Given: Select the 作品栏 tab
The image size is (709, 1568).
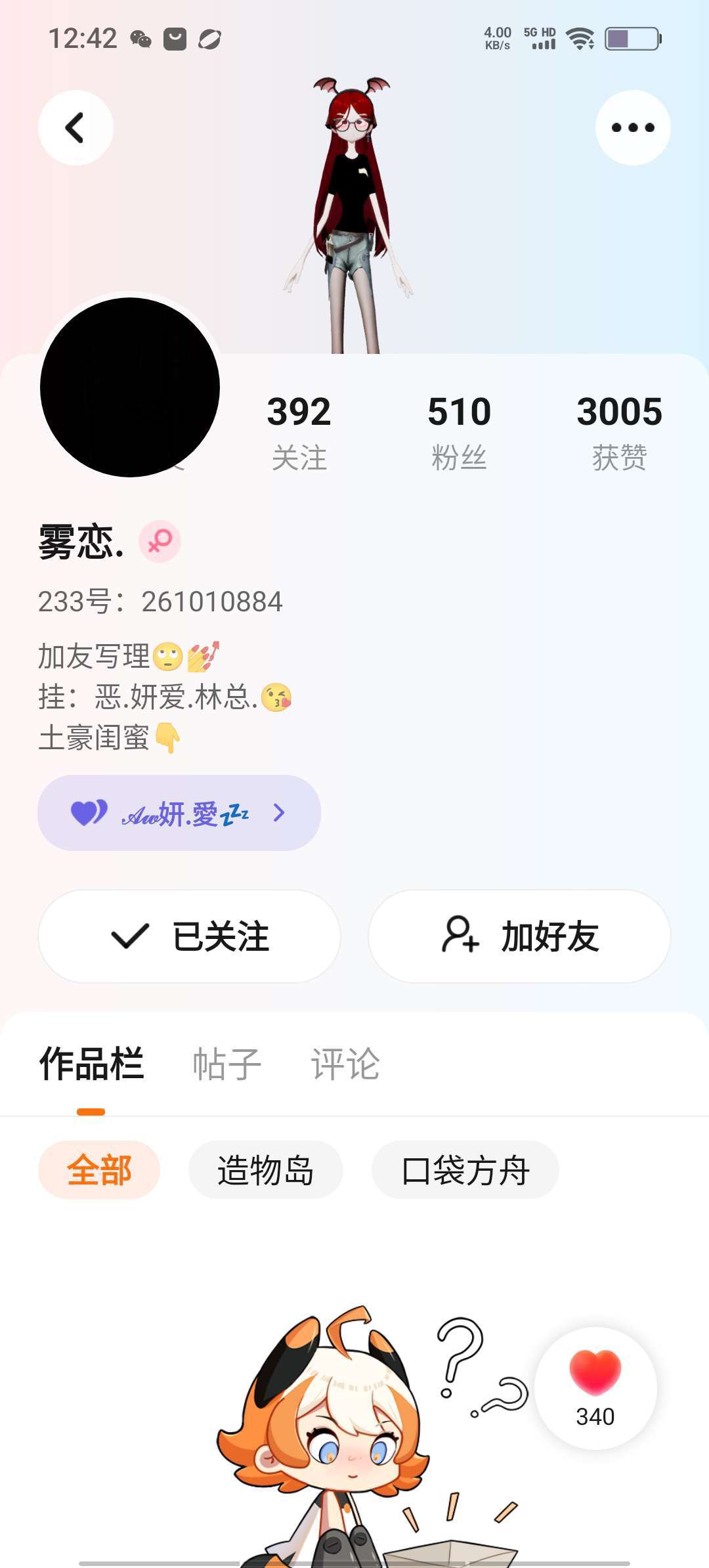Looking at the screenshot, I should tap(91, 1064).
